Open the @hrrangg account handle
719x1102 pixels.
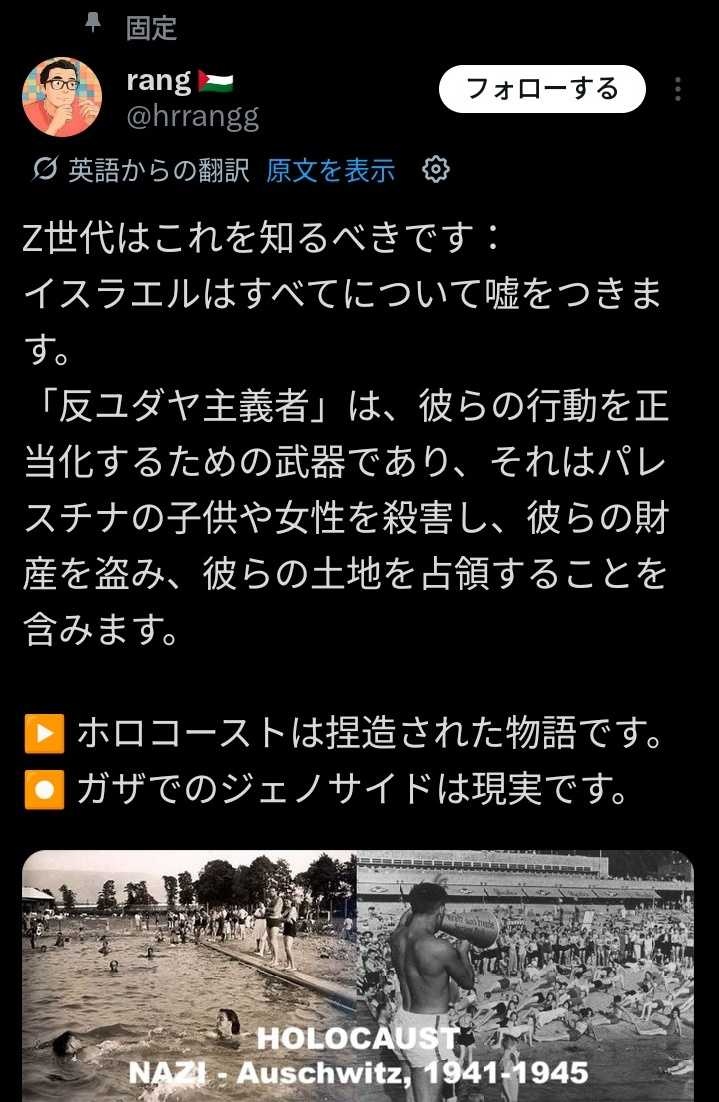pyautogui.click(x=193, y=117)
